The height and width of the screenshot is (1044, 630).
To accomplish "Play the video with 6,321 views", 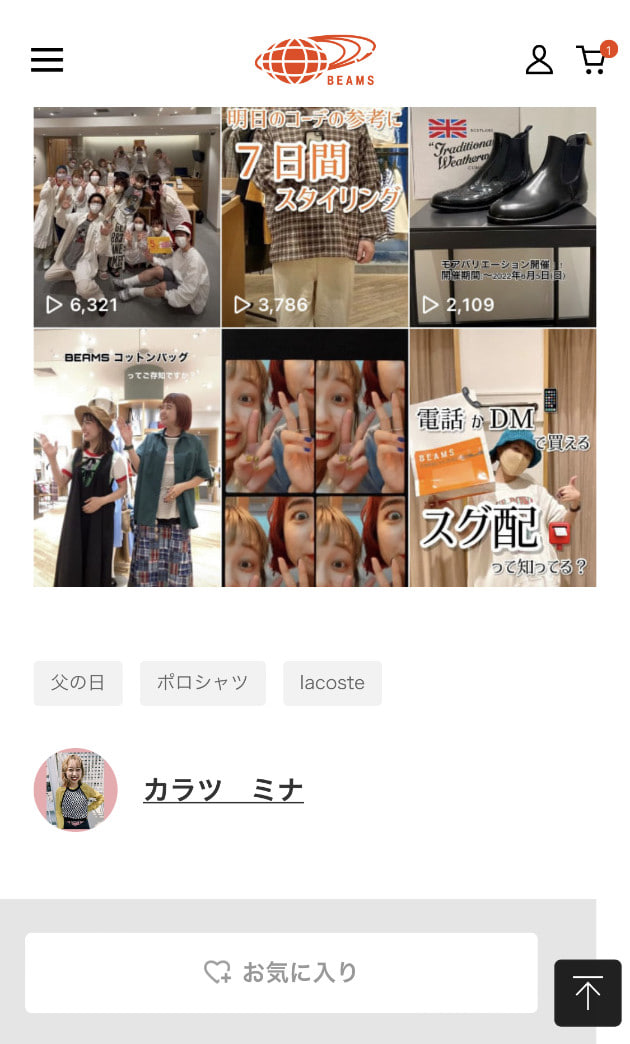I will (x=127, y=217).
